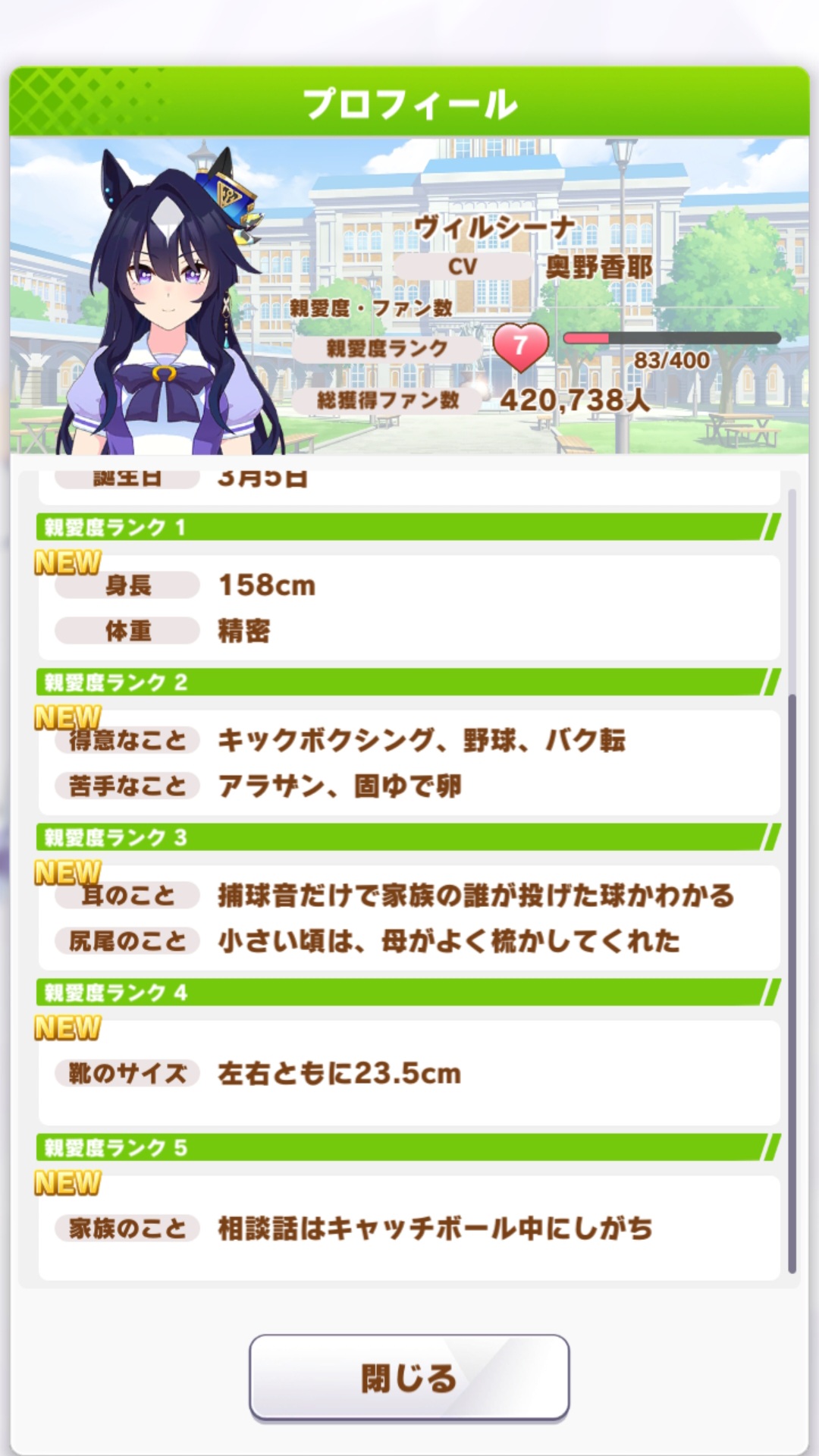Screen dimensions: 819x1456
Task: Close the profile dialog with 閉じる
Action: (409, 1377)
